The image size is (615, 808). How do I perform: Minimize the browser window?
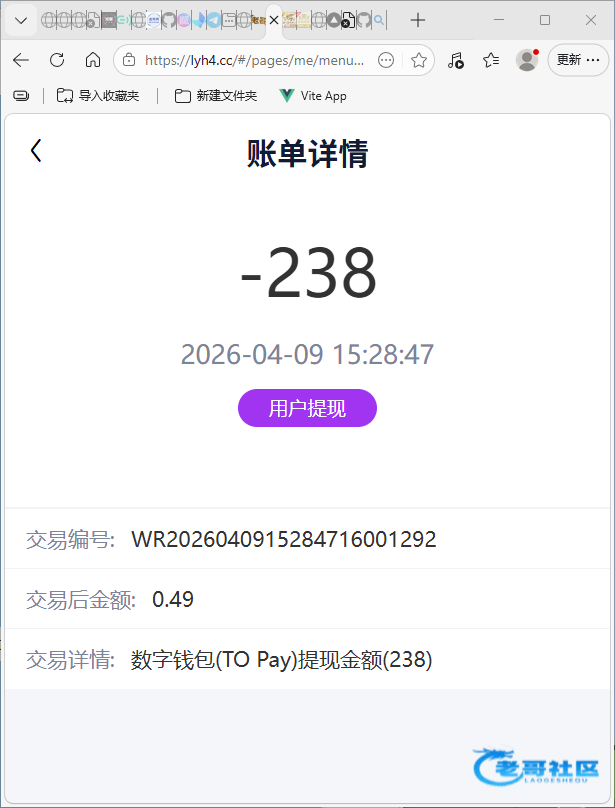[498, 20]
